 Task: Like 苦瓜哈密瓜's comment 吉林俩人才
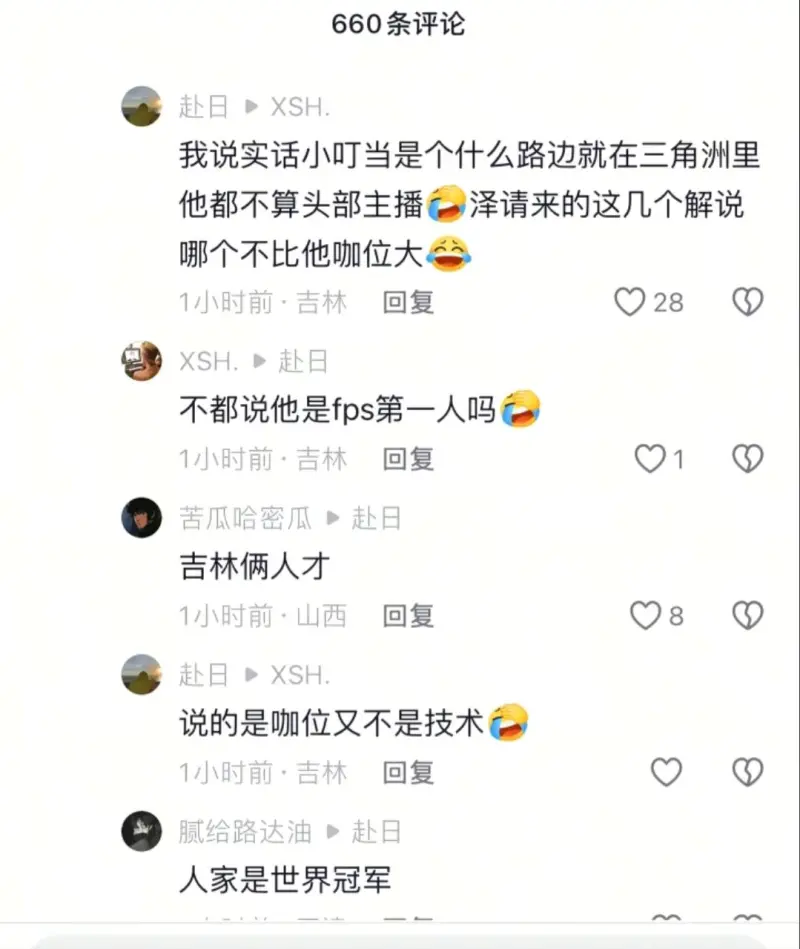(x=646, y=615)
